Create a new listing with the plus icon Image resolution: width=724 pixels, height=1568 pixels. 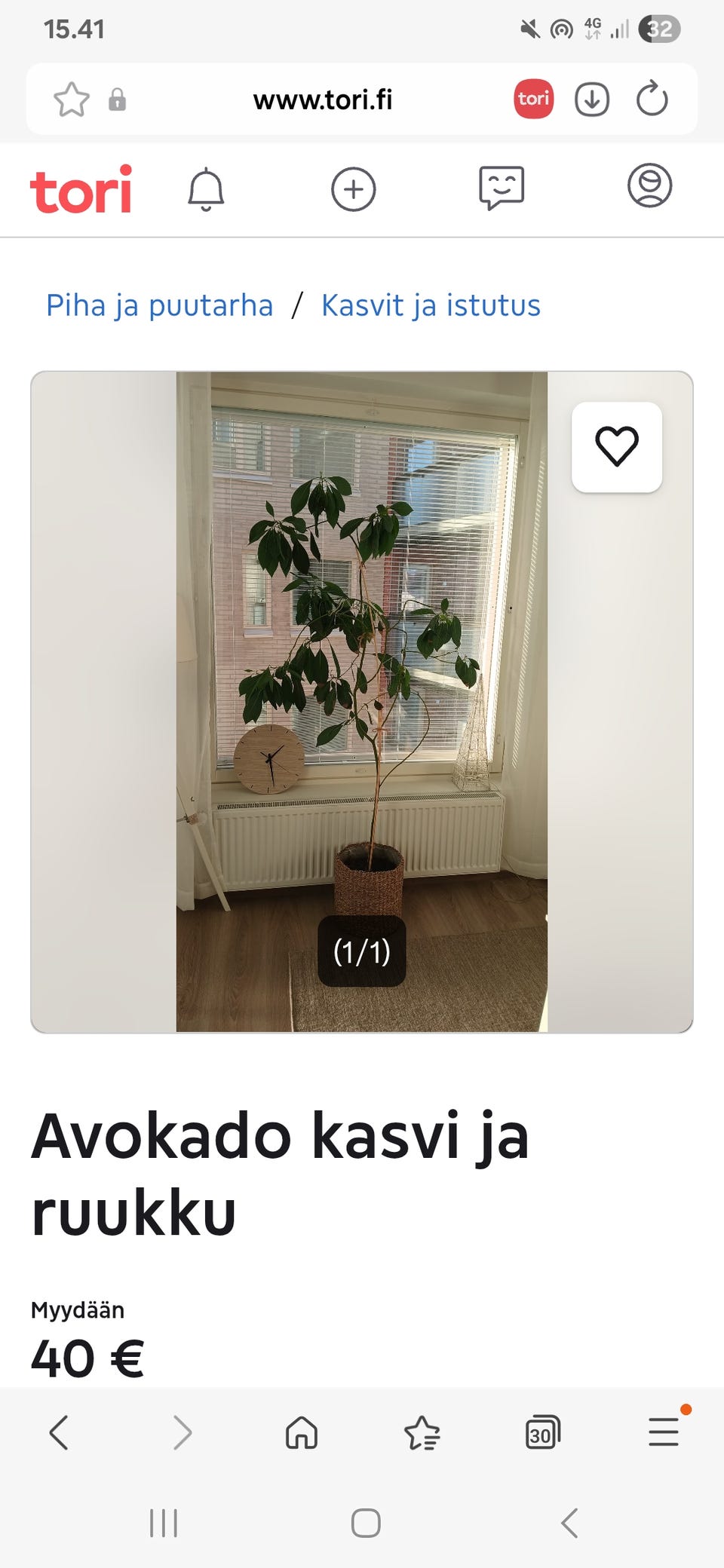pos(353,190)
